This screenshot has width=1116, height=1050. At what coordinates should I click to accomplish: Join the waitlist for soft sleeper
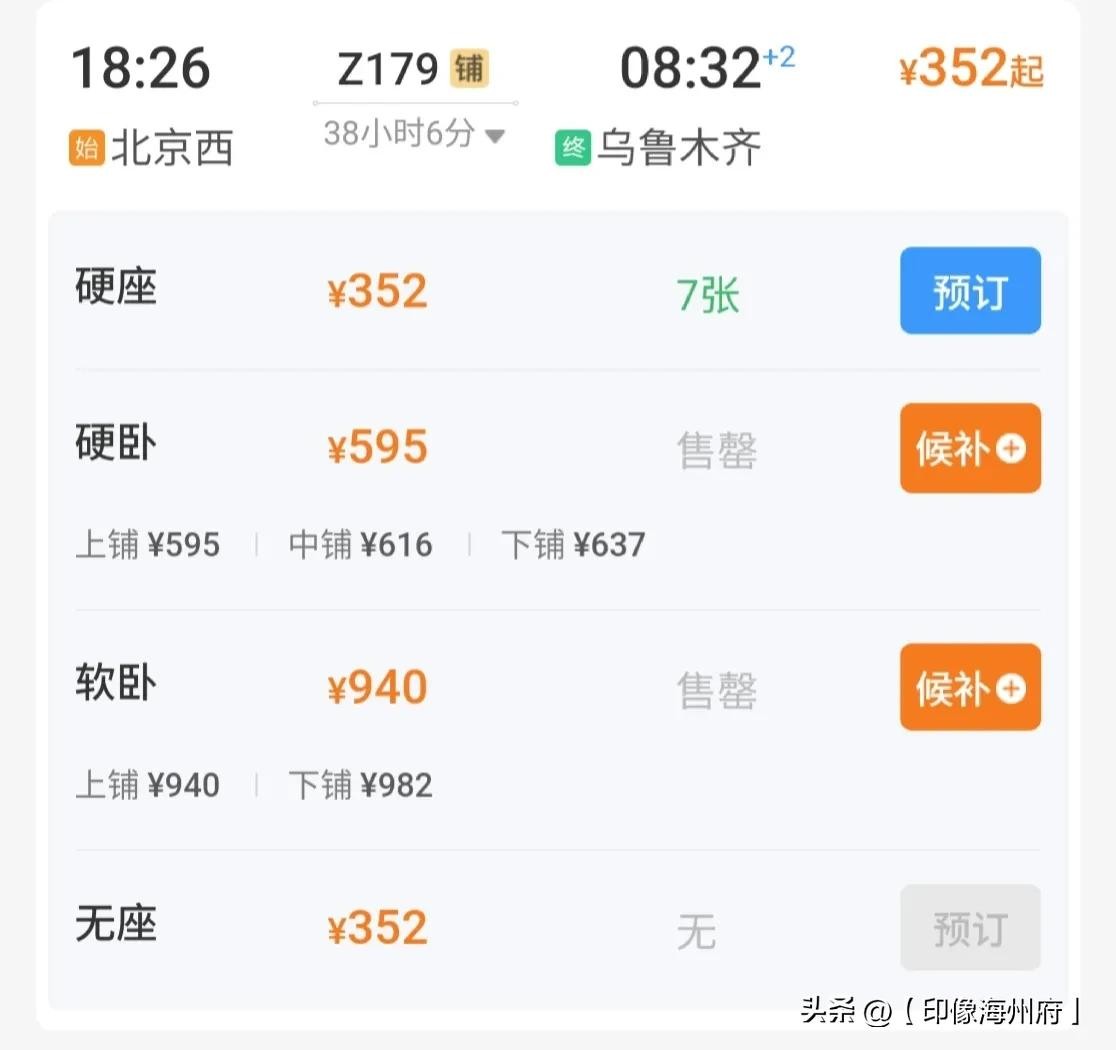click(969, 687)
